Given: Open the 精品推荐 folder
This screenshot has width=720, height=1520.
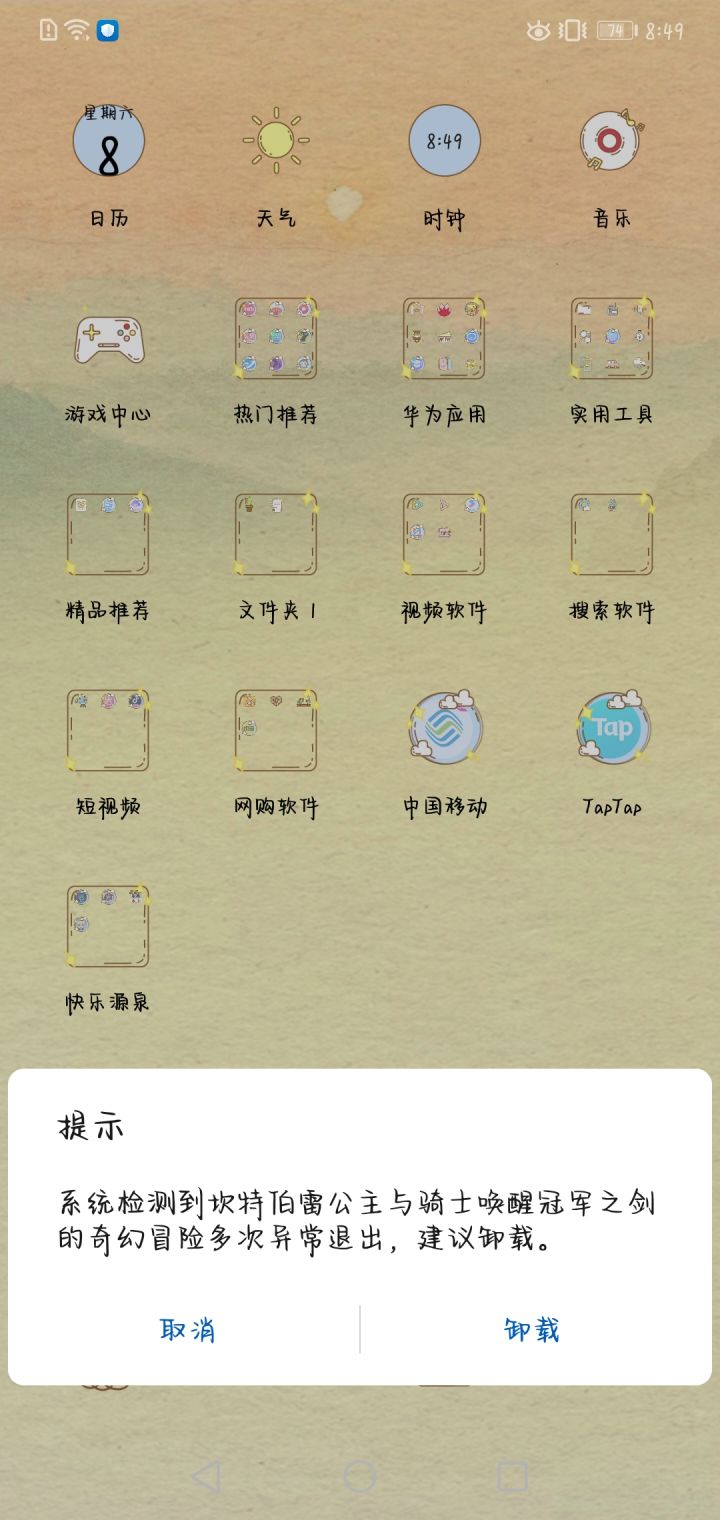Looking at the screenshot, I should pyautogui.click(x=107, y=533).
